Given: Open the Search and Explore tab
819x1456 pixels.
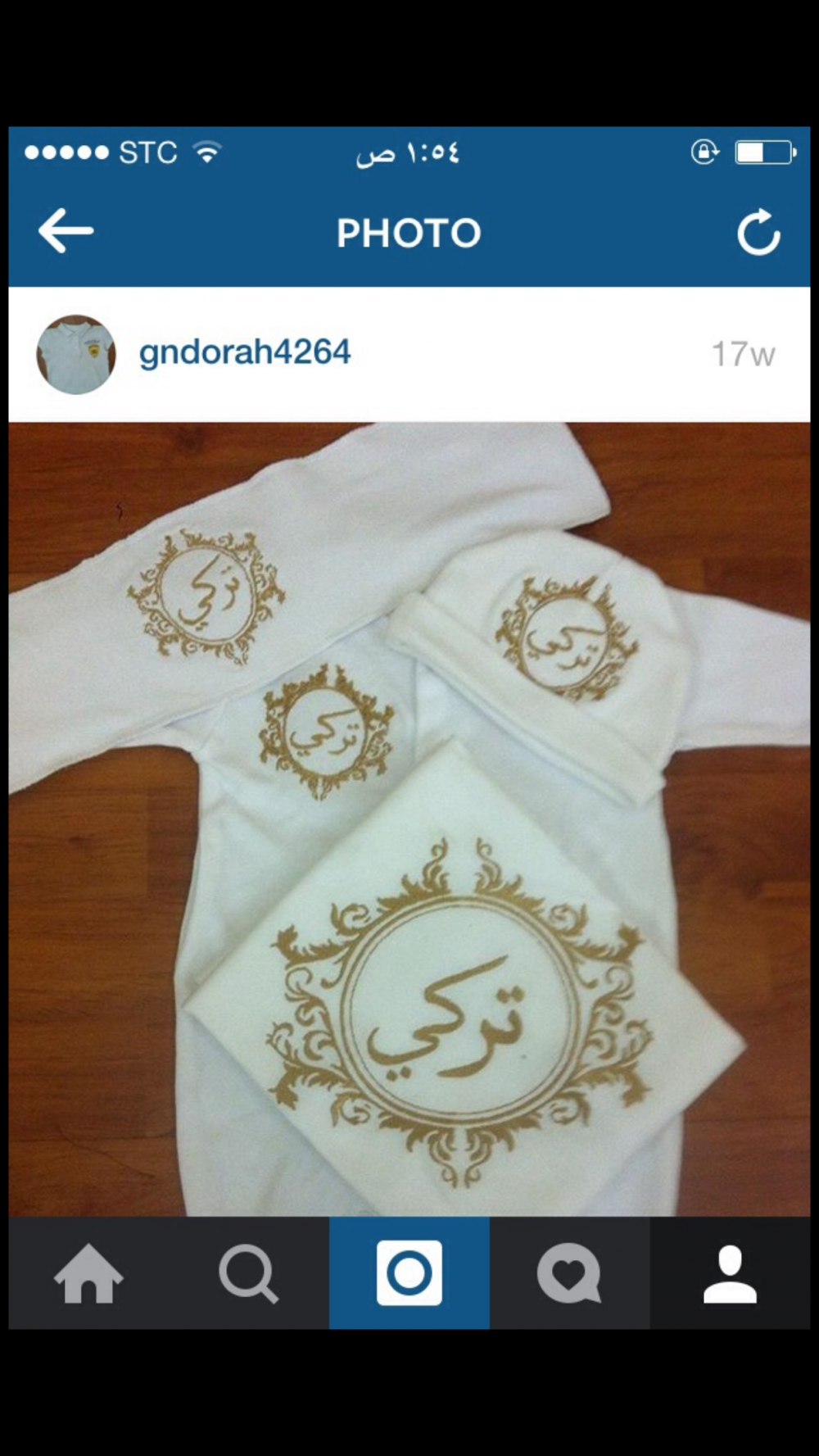Looking at the screenshot, I should click(248, 1273).
